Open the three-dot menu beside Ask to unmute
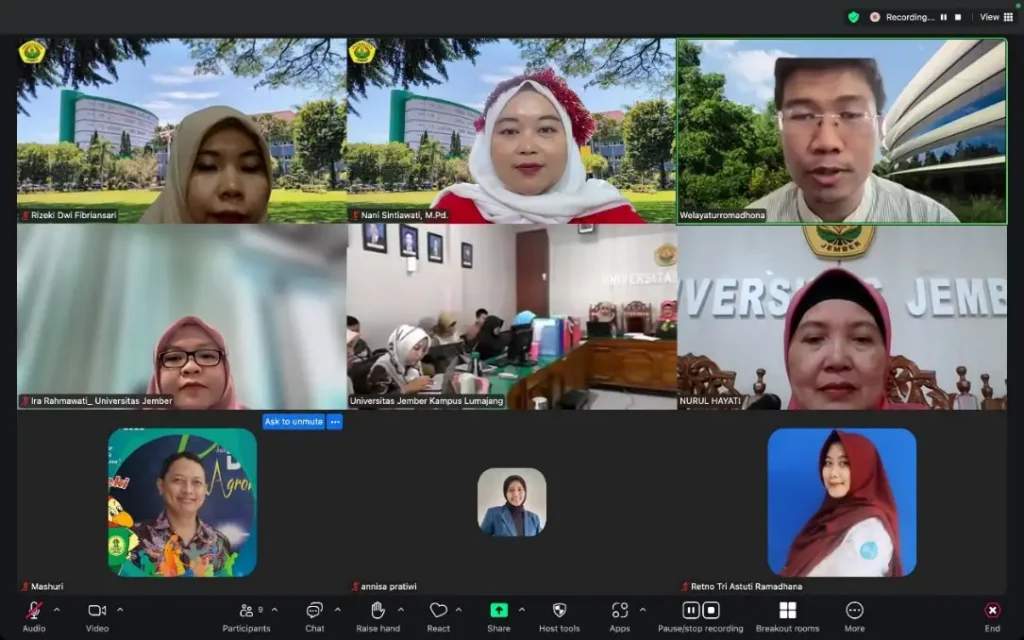 [x=335, y=422]
